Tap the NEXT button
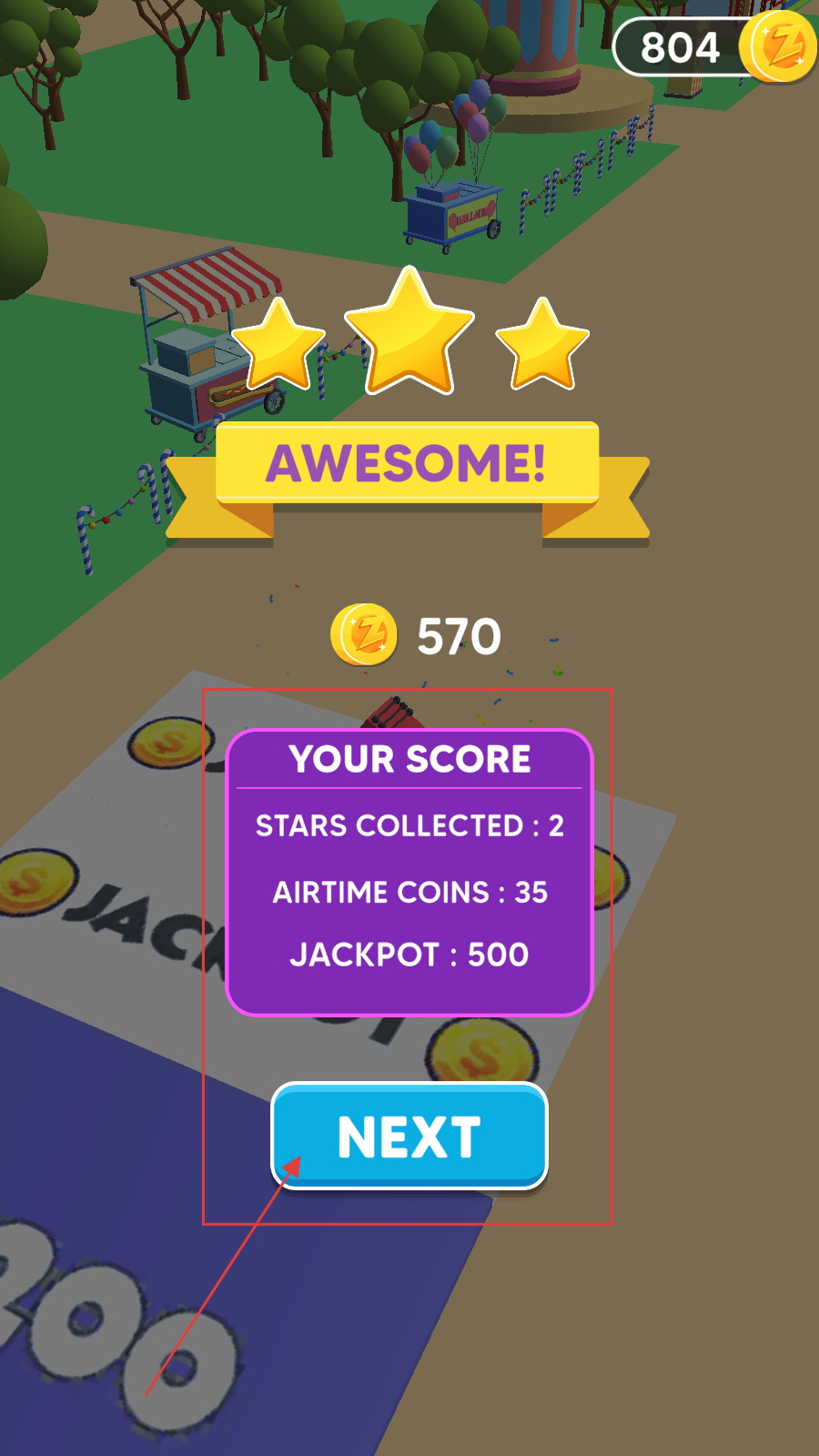The height and width of the screenshot is (1456, 819). point(409,1136)
